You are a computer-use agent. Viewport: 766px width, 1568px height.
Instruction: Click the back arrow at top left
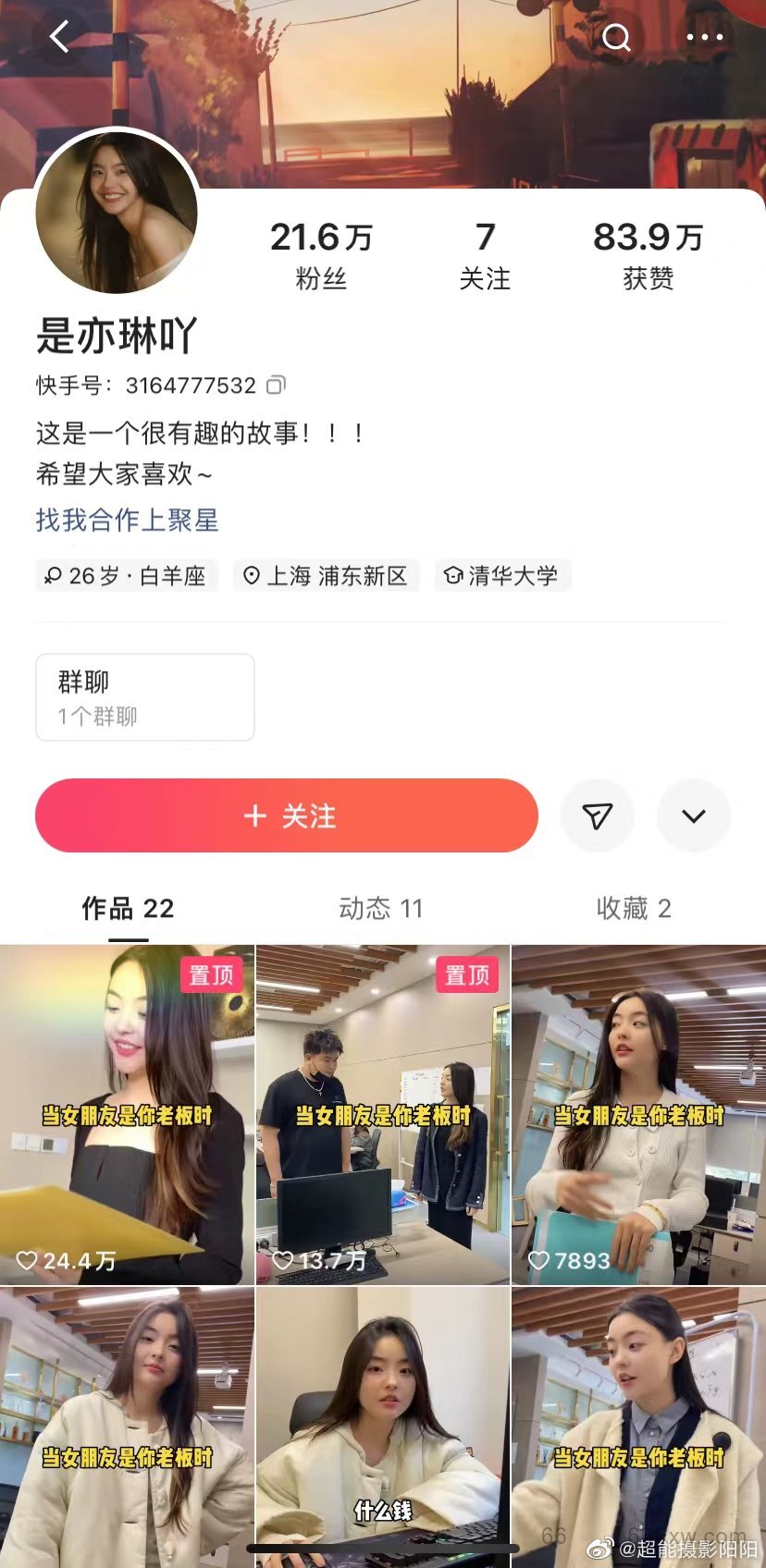pos(59,37)
